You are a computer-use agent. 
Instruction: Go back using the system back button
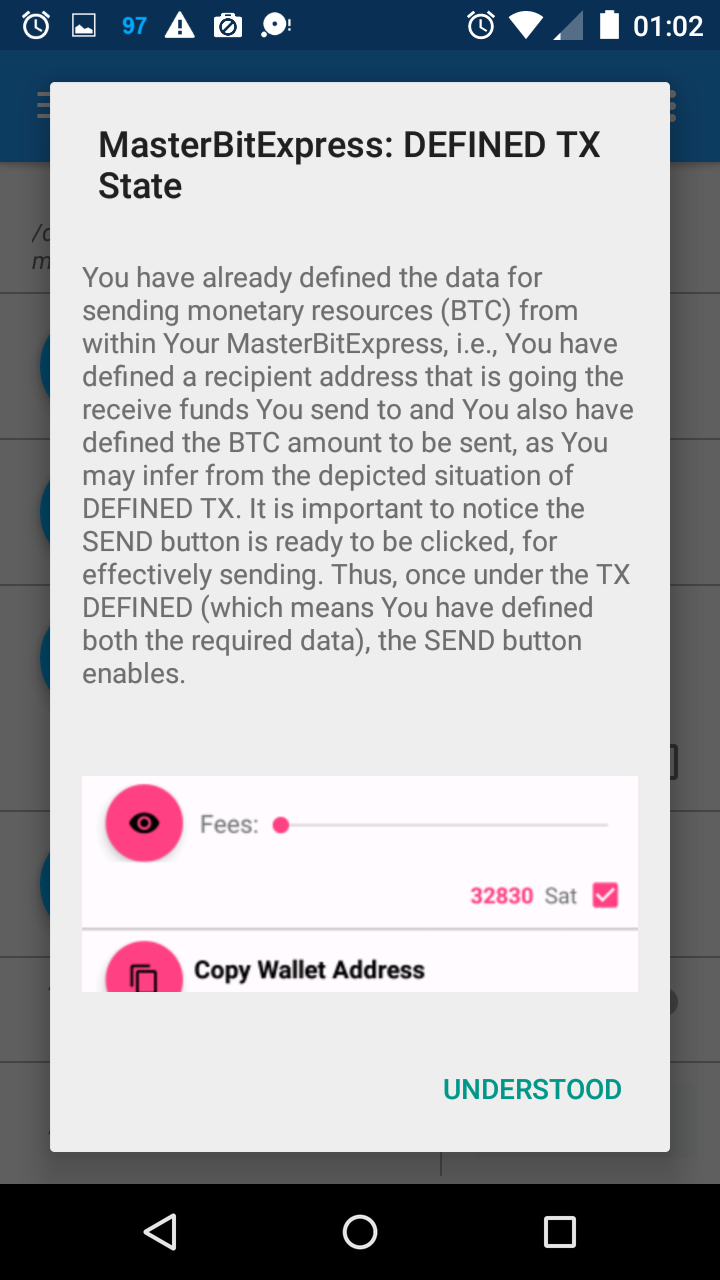(160, 1232)
